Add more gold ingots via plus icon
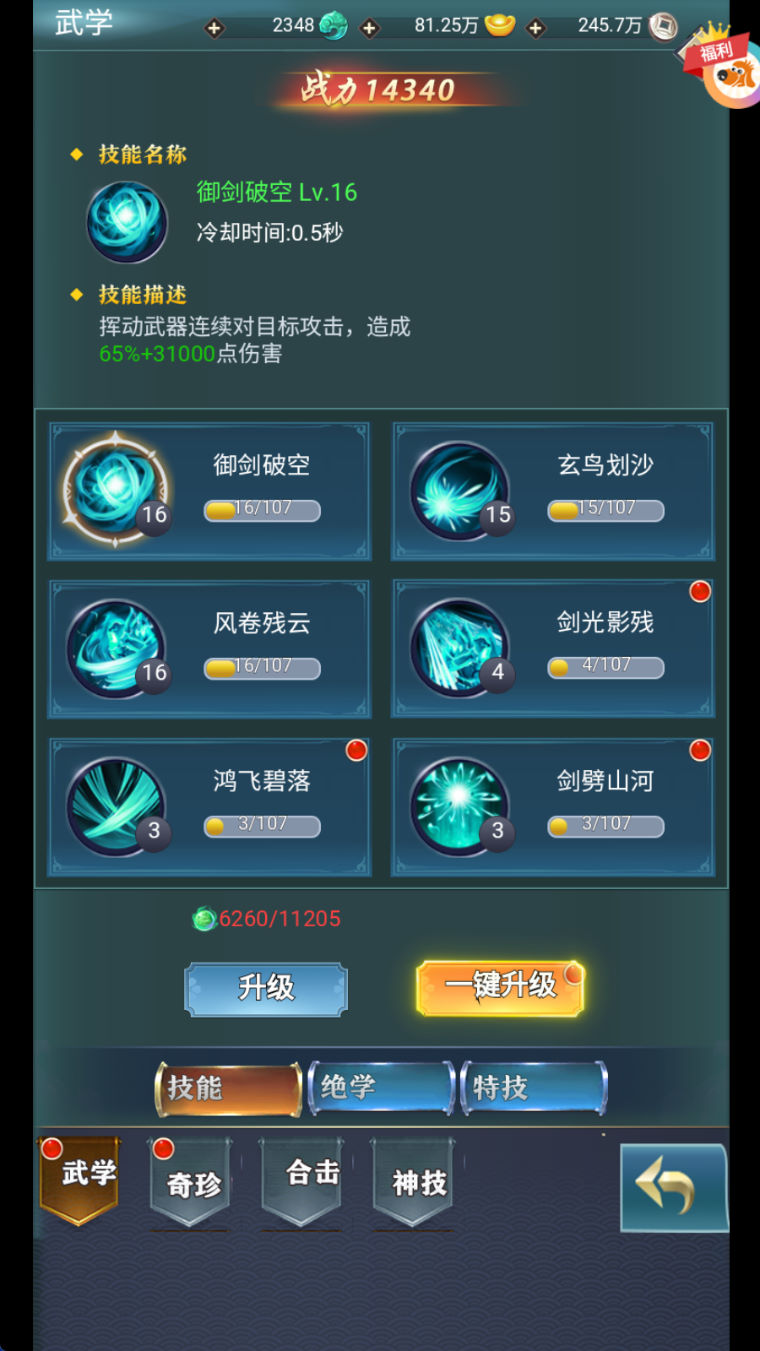 click(369, 28)
